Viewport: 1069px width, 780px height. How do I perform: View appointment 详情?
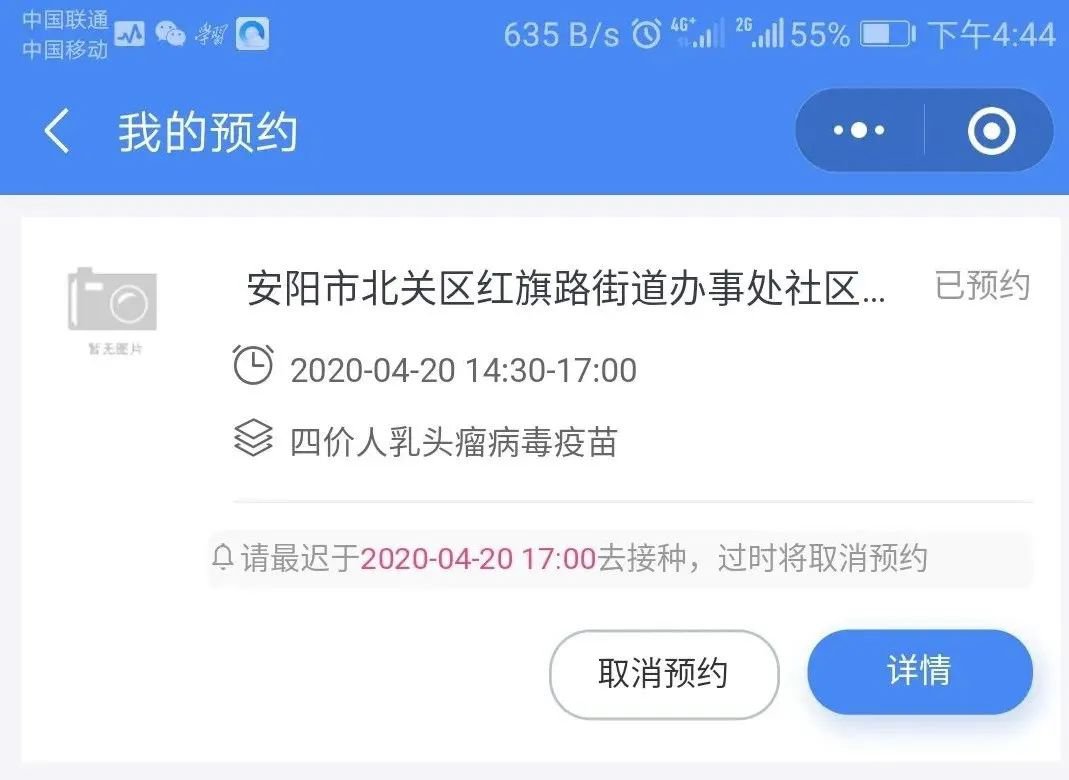pyautogui.click(x=919, y=671)
